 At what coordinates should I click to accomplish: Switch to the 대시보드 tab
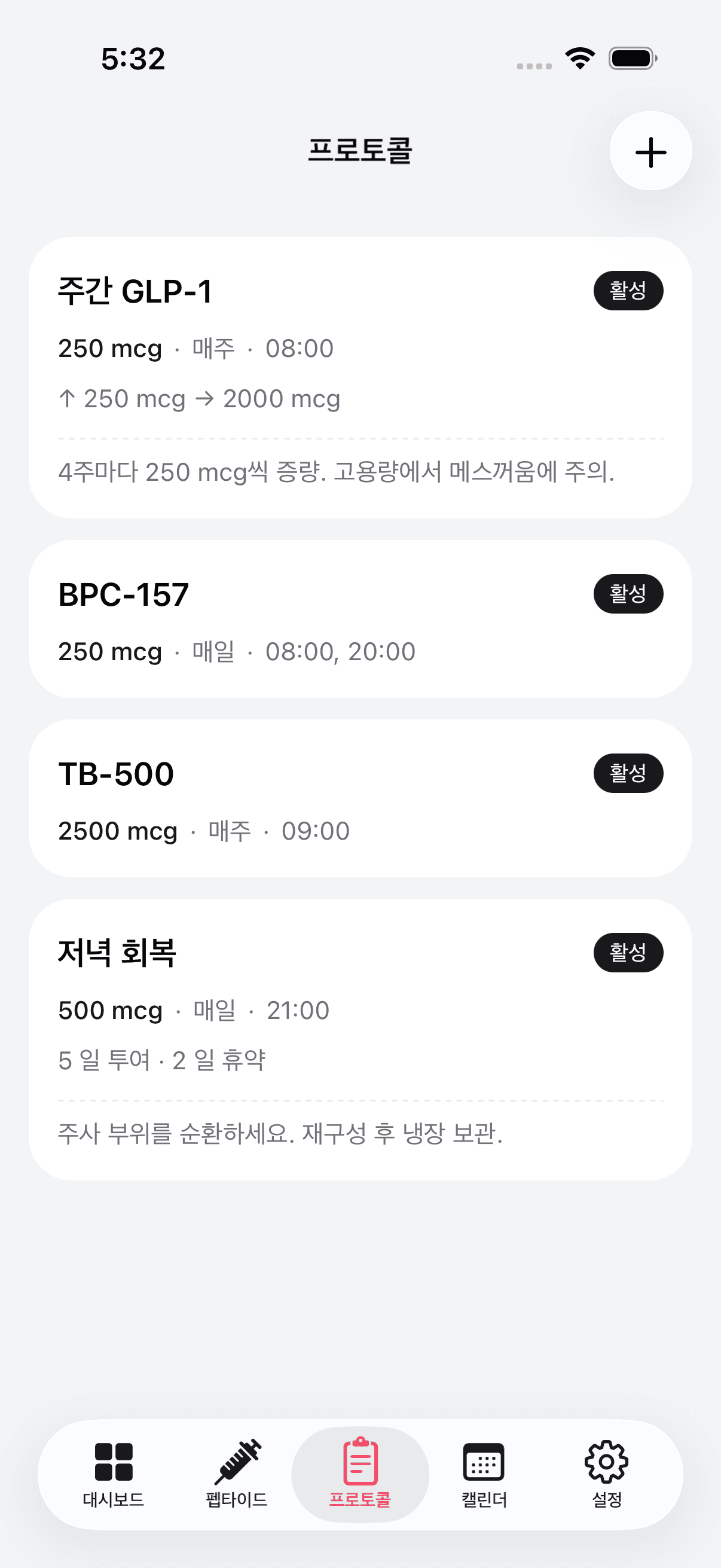tap(113, 1479)
